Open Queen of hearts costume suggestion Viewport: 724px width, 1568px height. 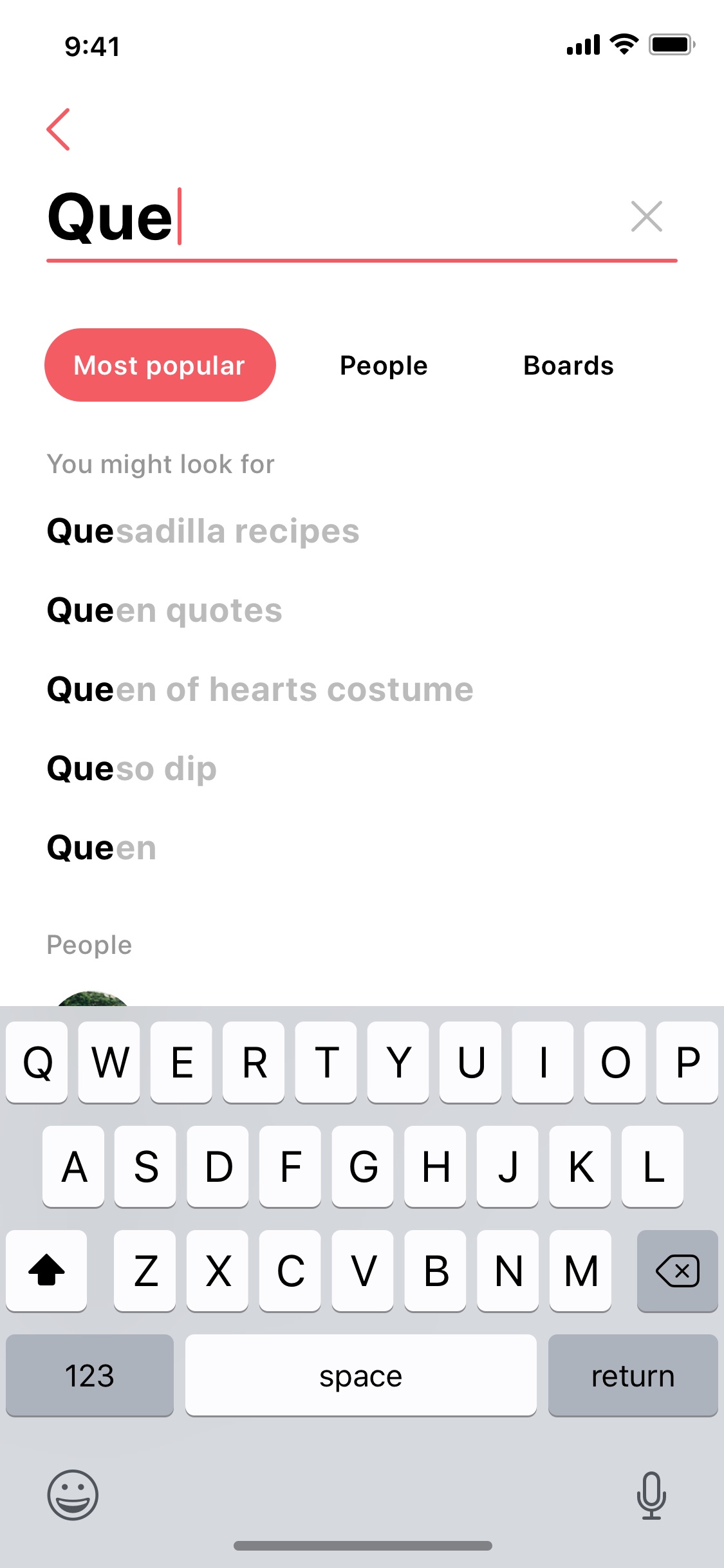(260, 690)
